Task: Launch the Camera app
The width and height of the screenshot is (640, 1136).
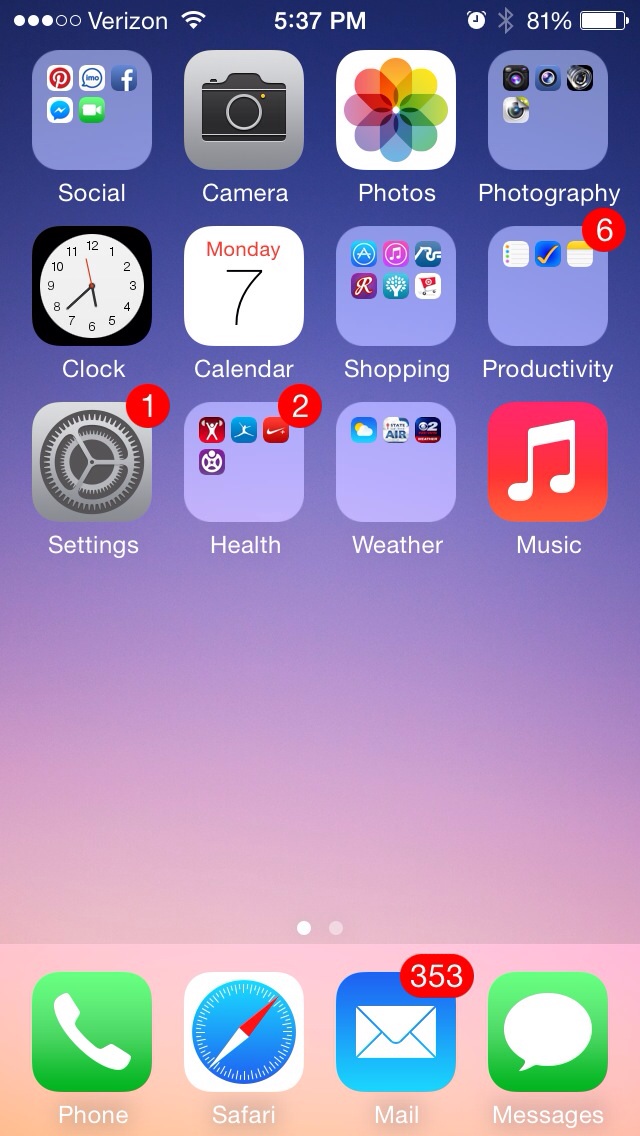Action: (x=244, y=110)
